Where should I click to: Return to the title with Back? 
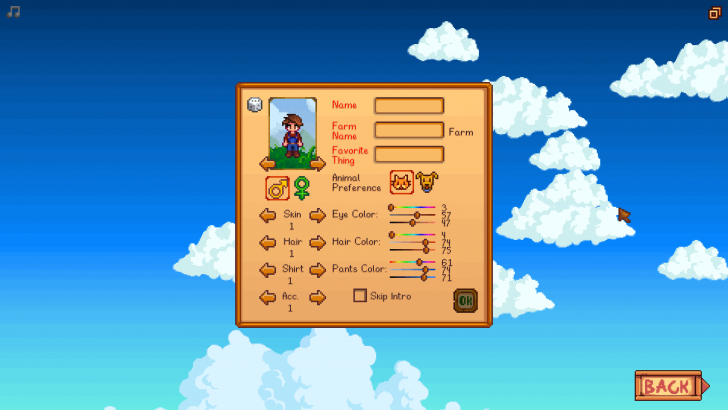click(670, 386)
